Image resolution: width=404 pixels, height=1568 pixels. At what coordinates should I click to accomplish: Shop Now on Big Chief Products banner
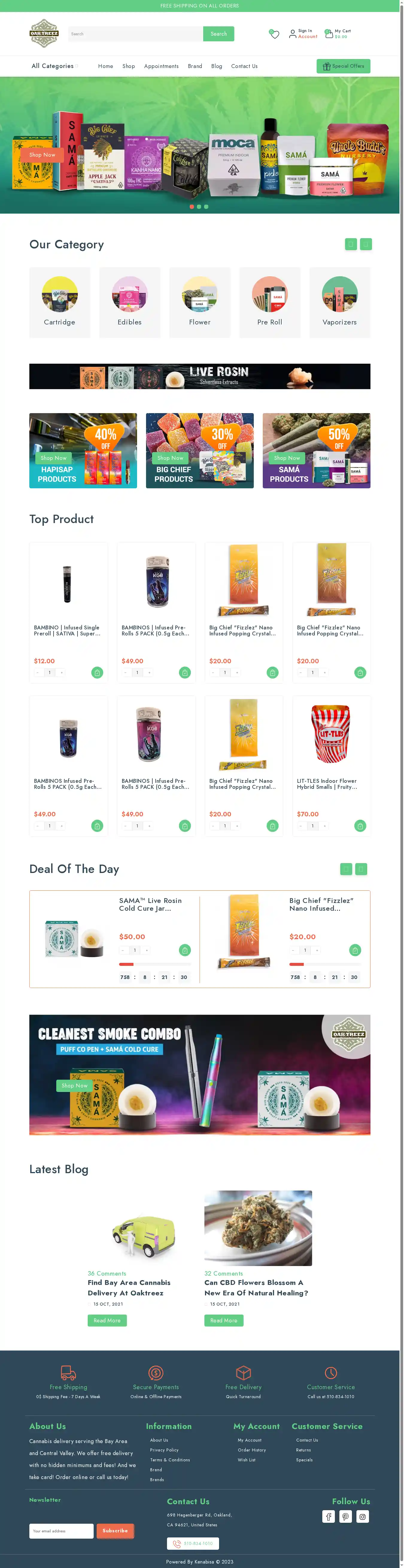170,458
